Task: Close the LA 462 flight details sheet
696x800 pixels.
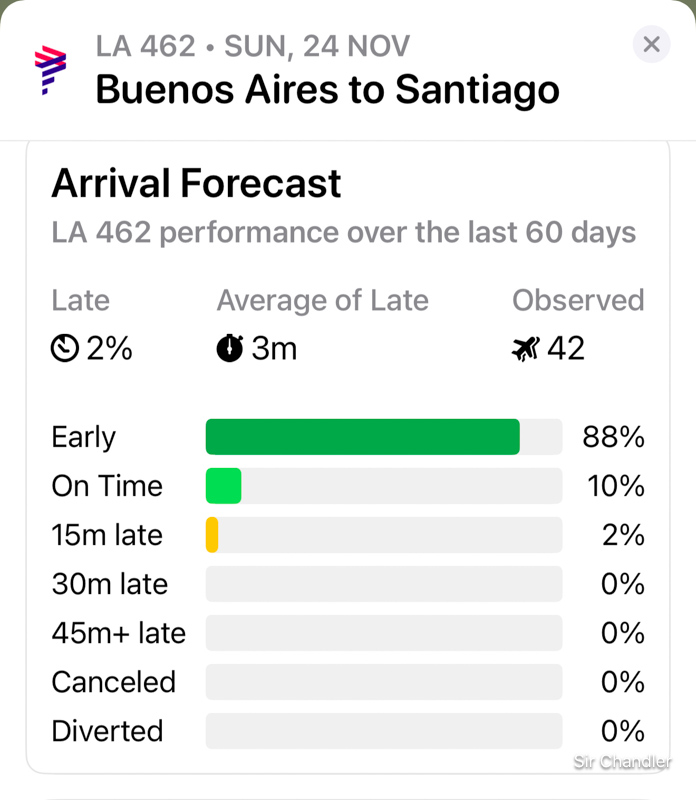Action: [651, 44]
